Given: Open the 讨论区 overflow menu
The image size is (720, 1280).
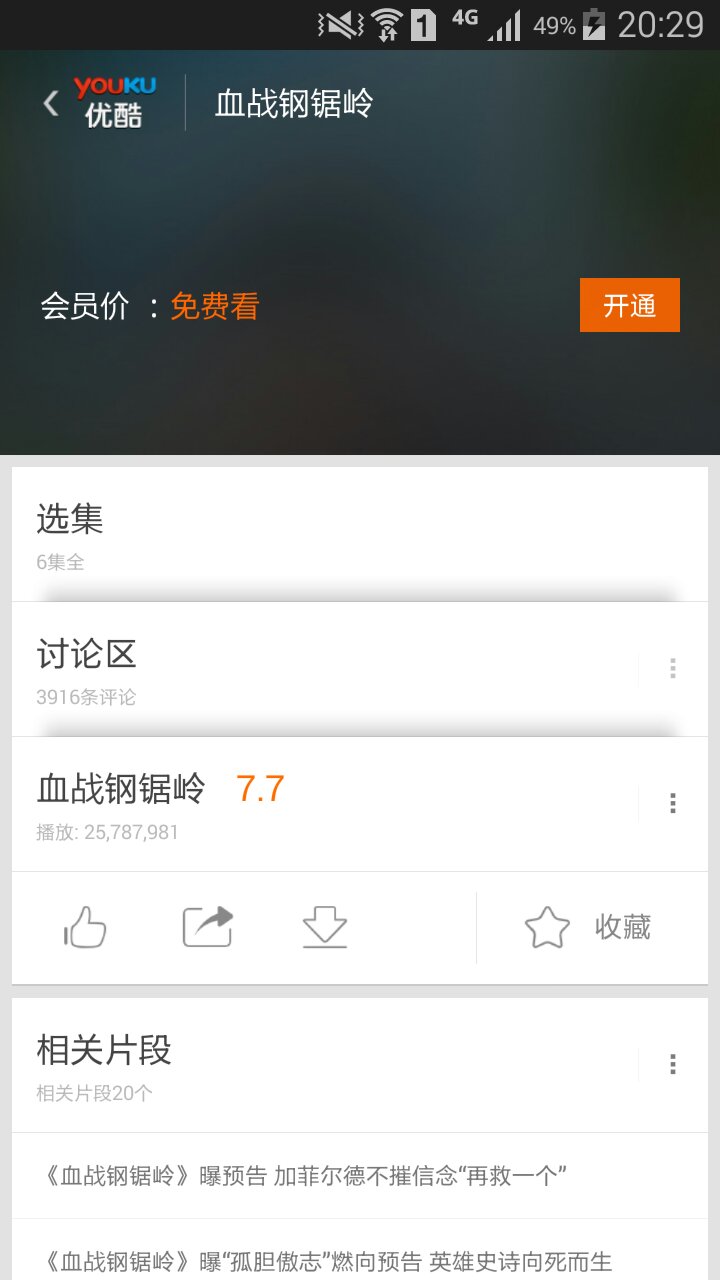Looking at the screenshot, I should [673, 668].
